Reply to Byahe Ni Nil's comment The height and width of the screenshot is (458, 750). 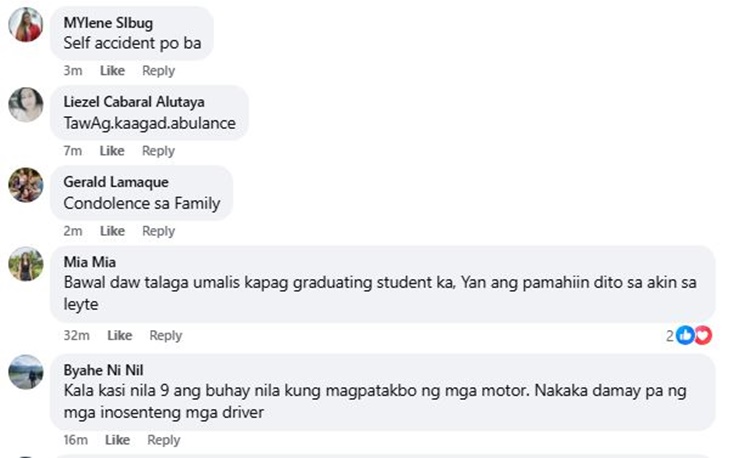(x=163, y=440)
